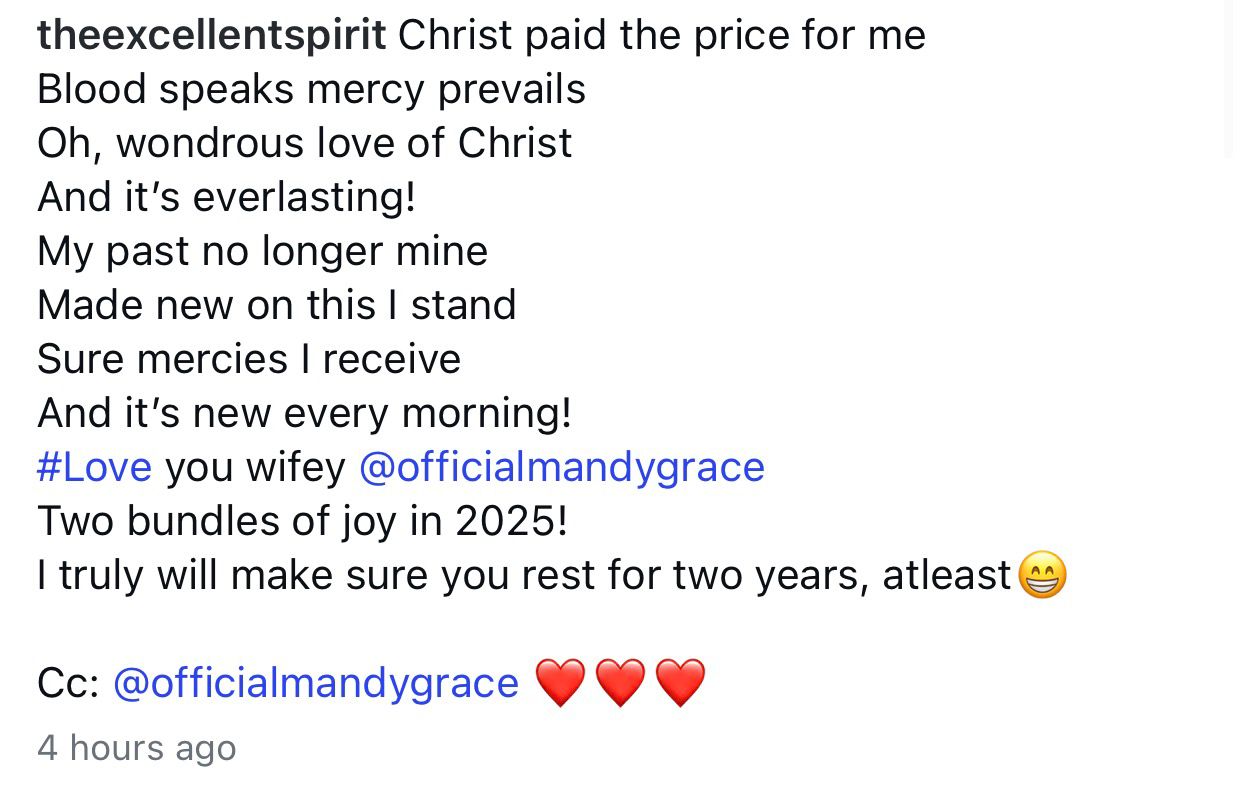Open the #Love hashtag
Viewport: 1242px width, 795px height.
pos(94,467)
